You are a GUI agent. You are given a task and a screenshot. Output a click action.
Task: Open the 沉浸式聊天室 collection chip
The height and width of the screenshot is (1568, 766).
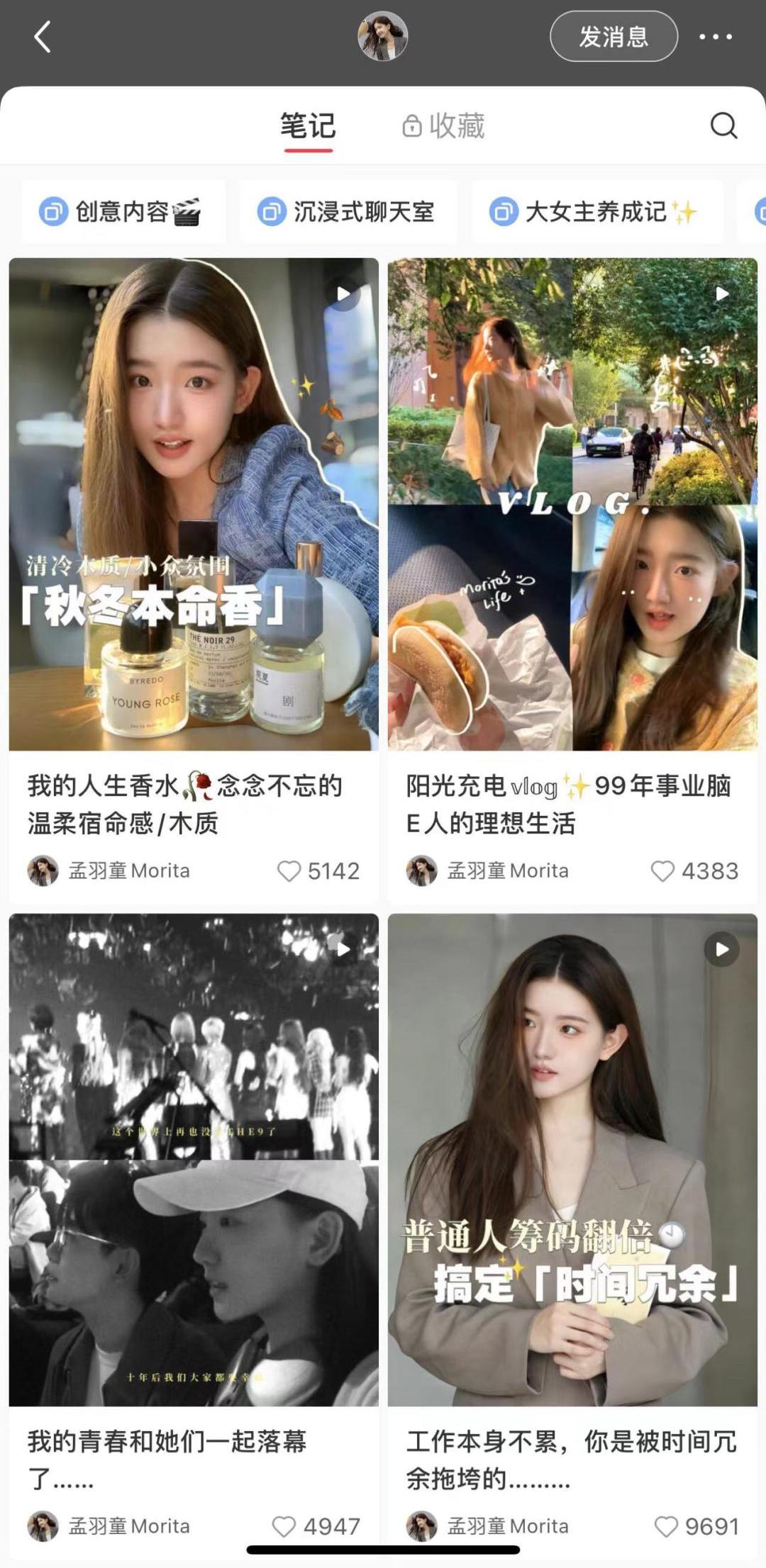348,212
